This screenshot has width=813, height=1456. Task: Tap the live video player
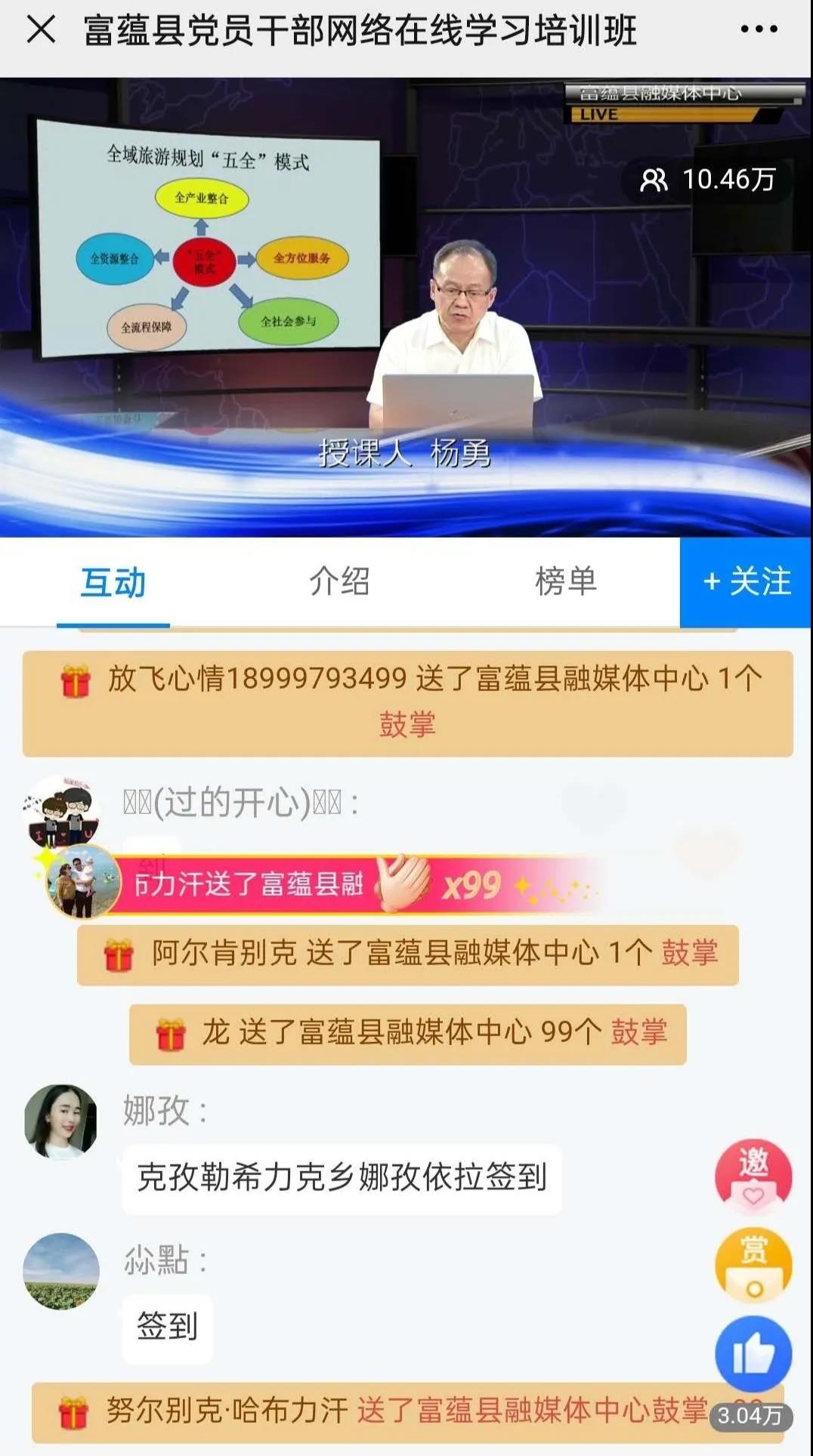(406, 307)
